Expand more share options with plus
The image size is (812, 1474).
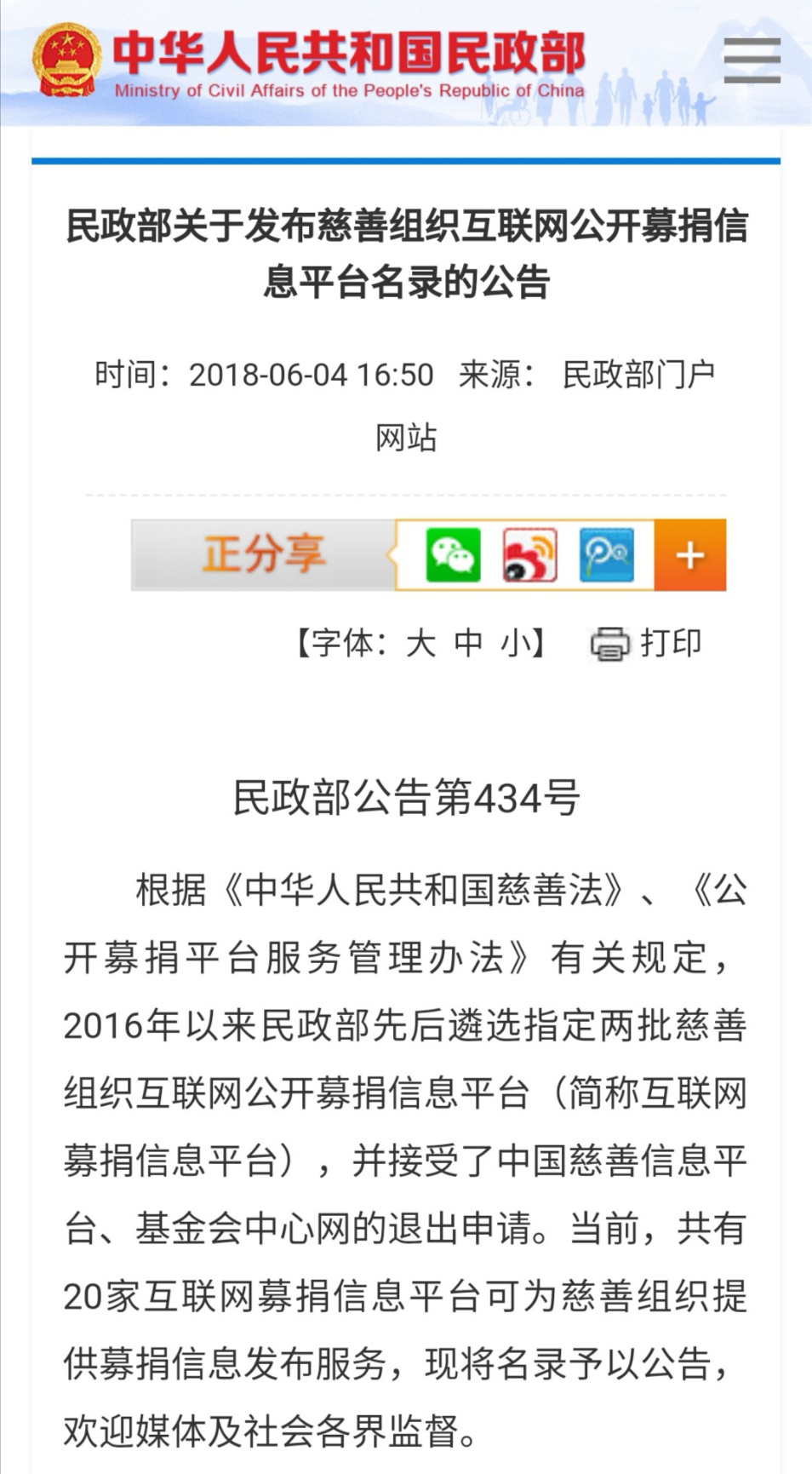[x=689, y=555]
